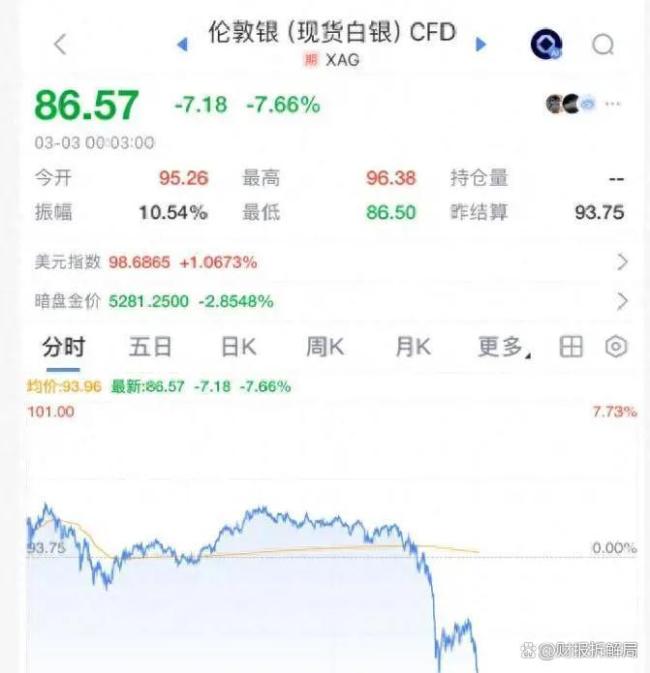Switch to the 五日 tab
This screenshot has height=673, width=650.
click(x=150, y=347)
